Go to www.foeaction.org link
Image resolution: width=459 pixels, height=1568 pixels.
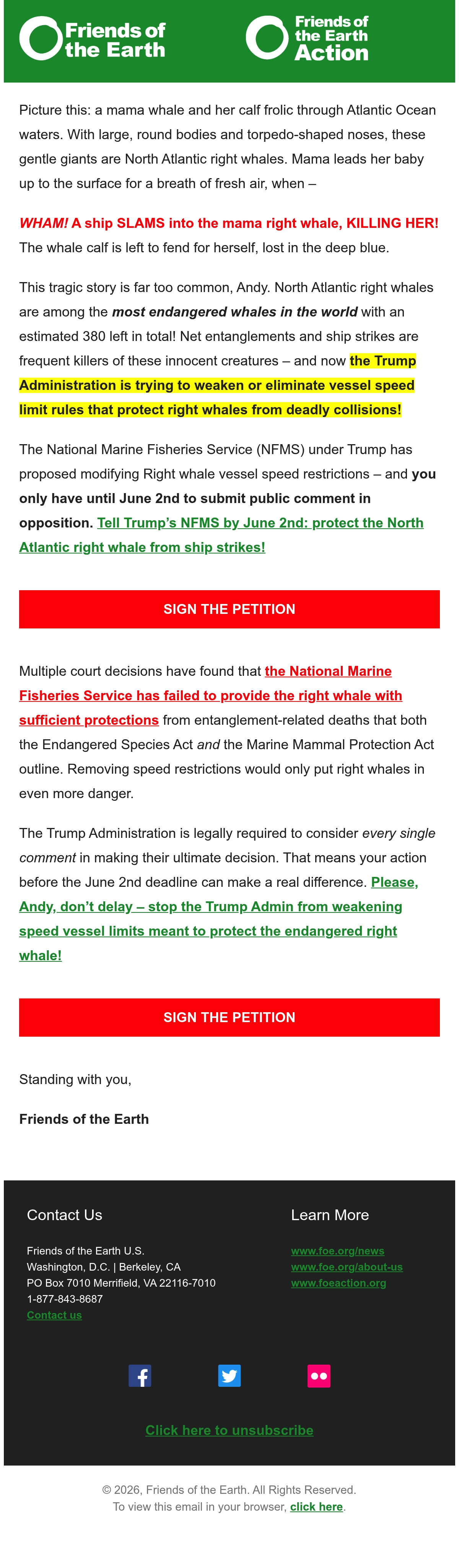(x=339, y=1282)
